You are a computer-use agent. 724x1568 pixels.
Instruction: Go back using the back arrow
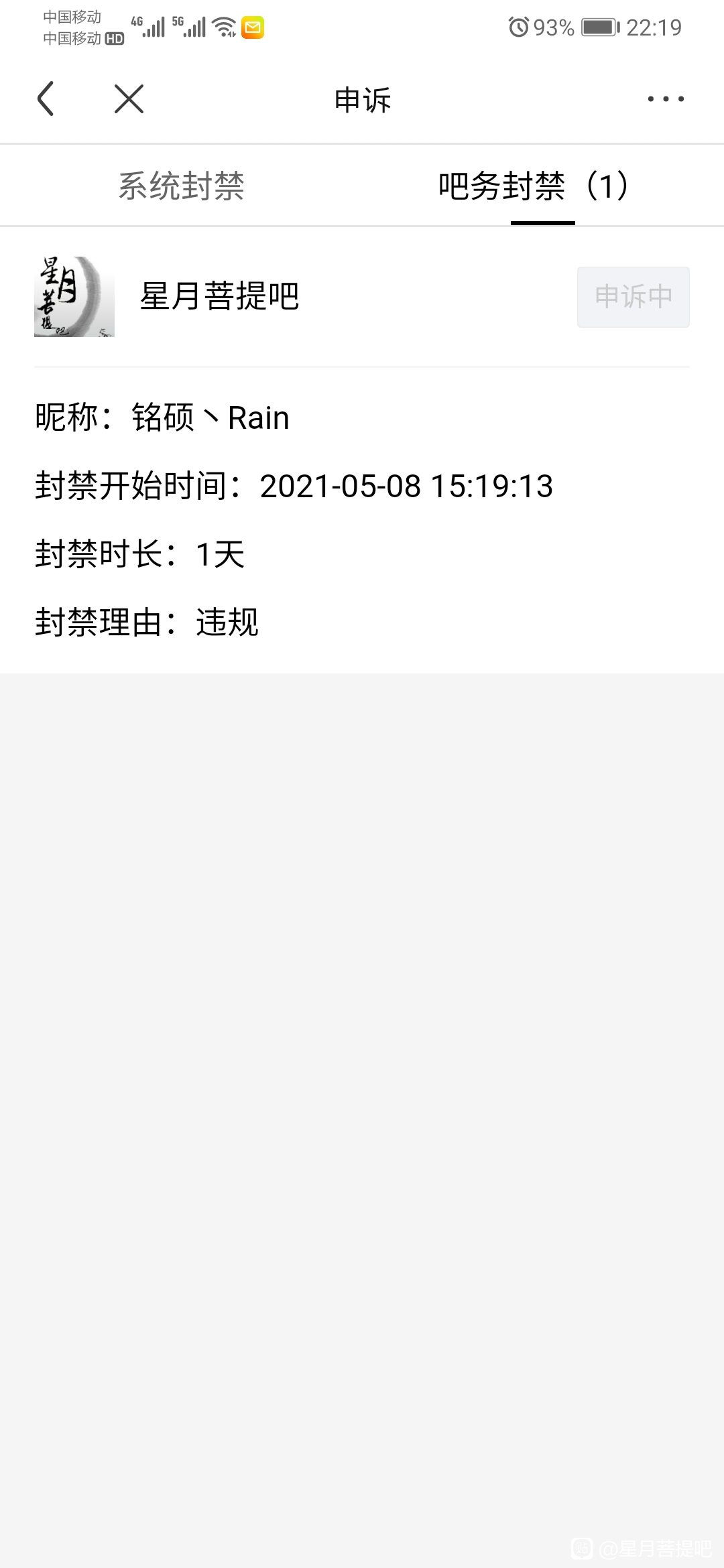click(45, 99)
